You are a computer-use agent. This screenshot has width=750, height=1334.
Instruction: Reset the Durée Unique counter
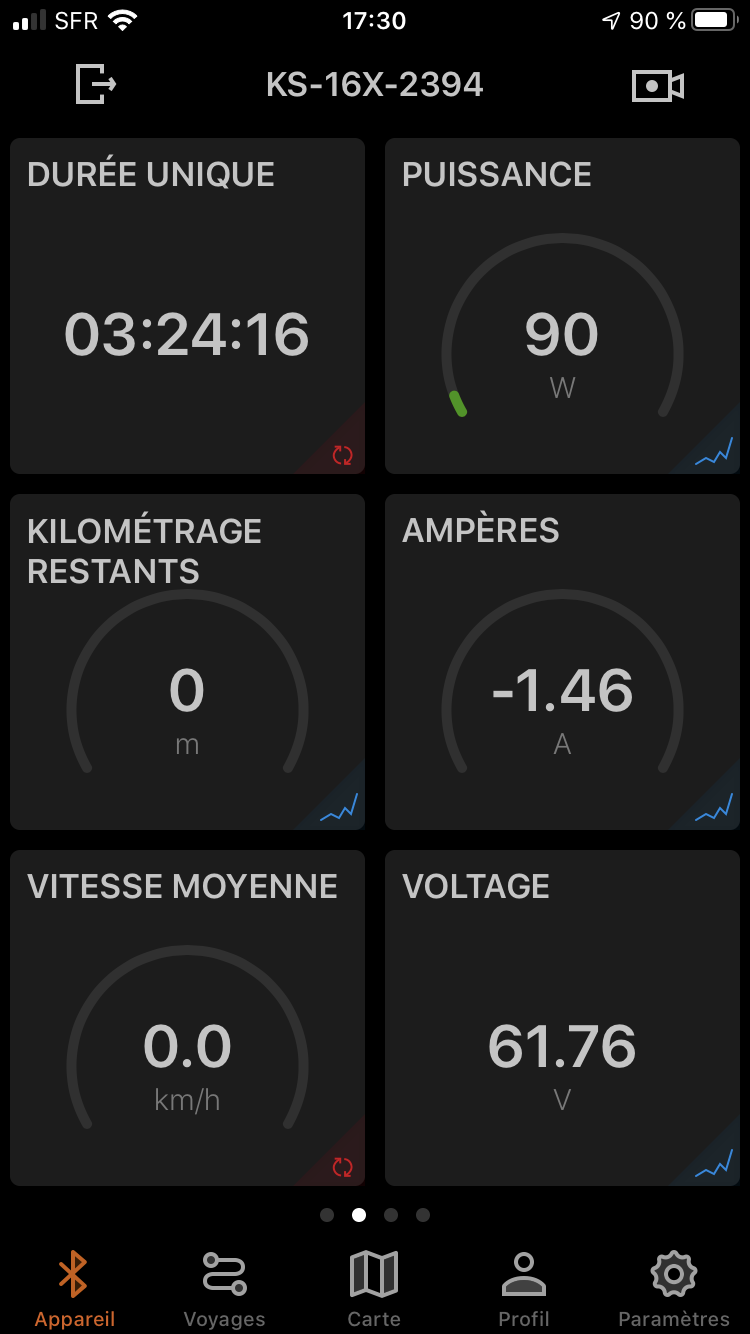point(342,455)
